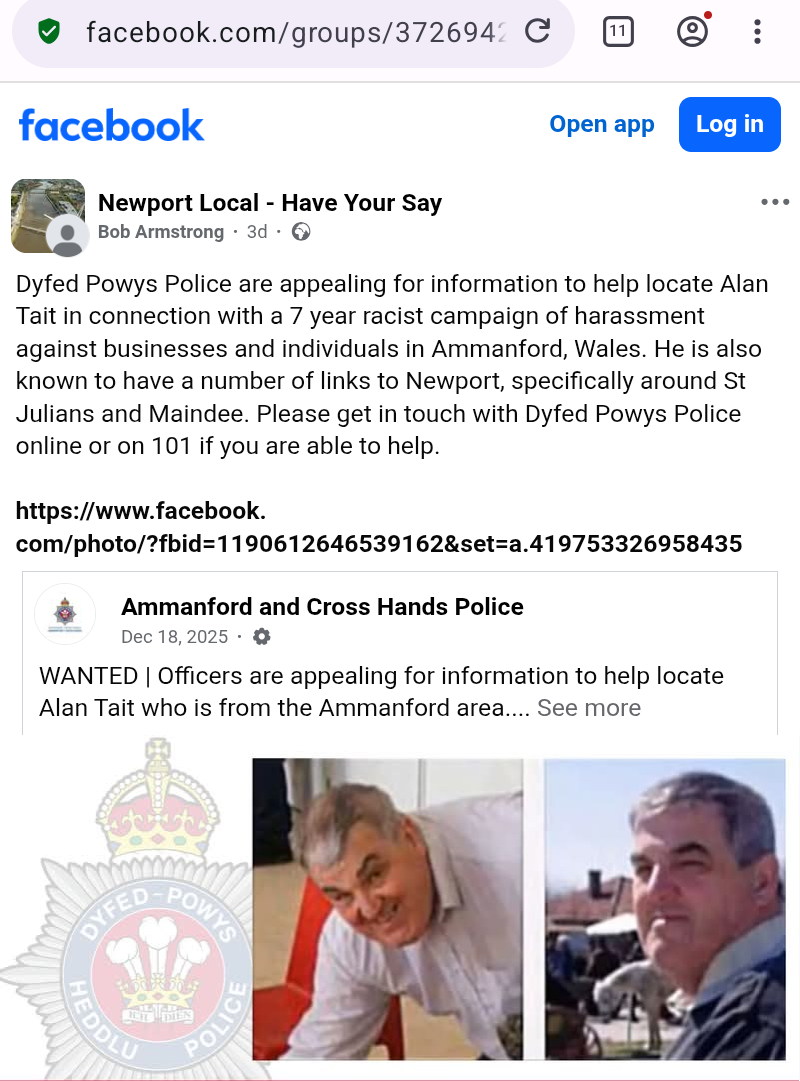Screen dimensions: 800x1081
Task: Open the browser tab switcher
Action: pyautogui.click(x=618, y=32)
